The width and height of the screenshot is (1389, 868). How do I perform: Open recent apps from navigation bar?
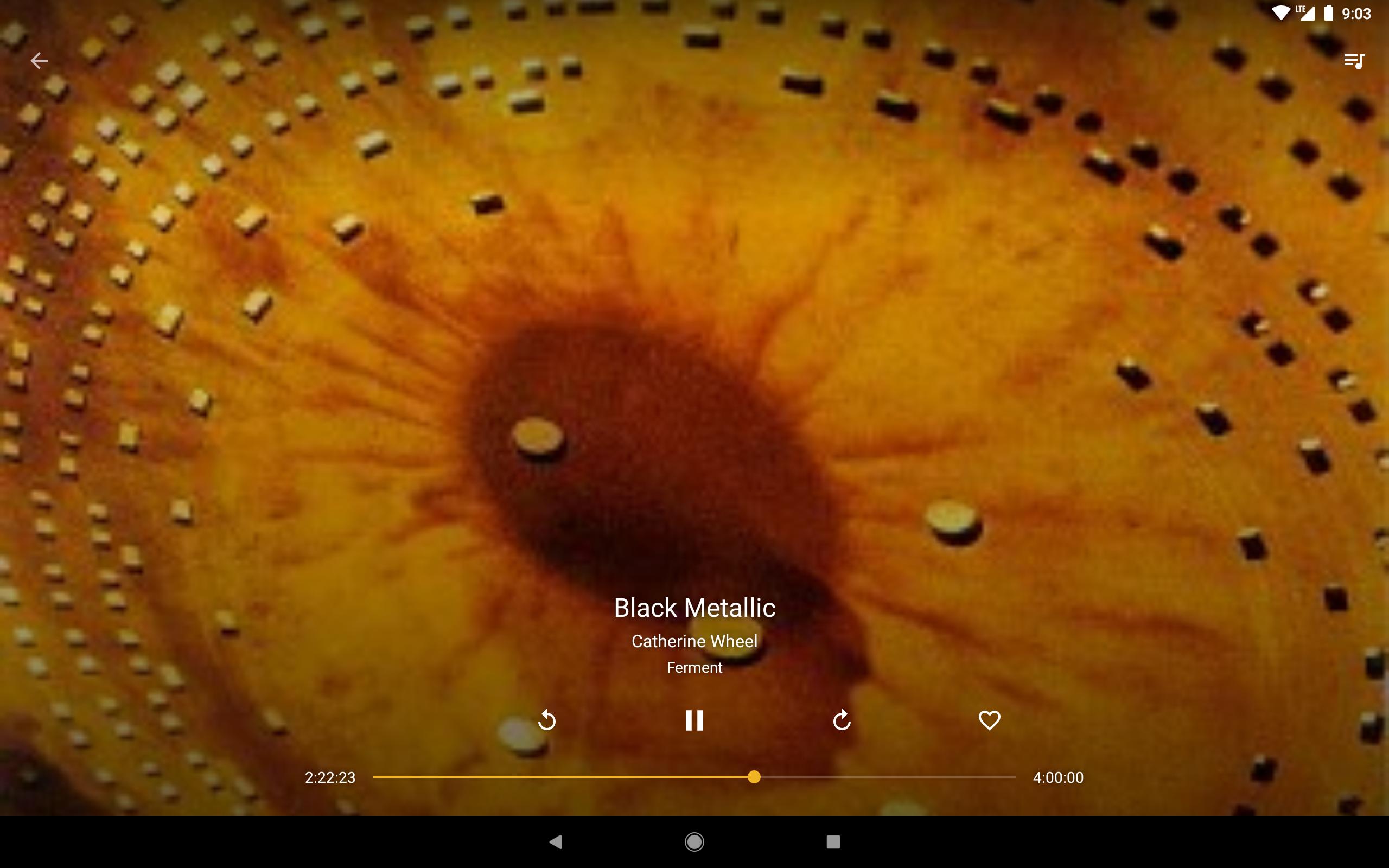click(x=833, y=841)
